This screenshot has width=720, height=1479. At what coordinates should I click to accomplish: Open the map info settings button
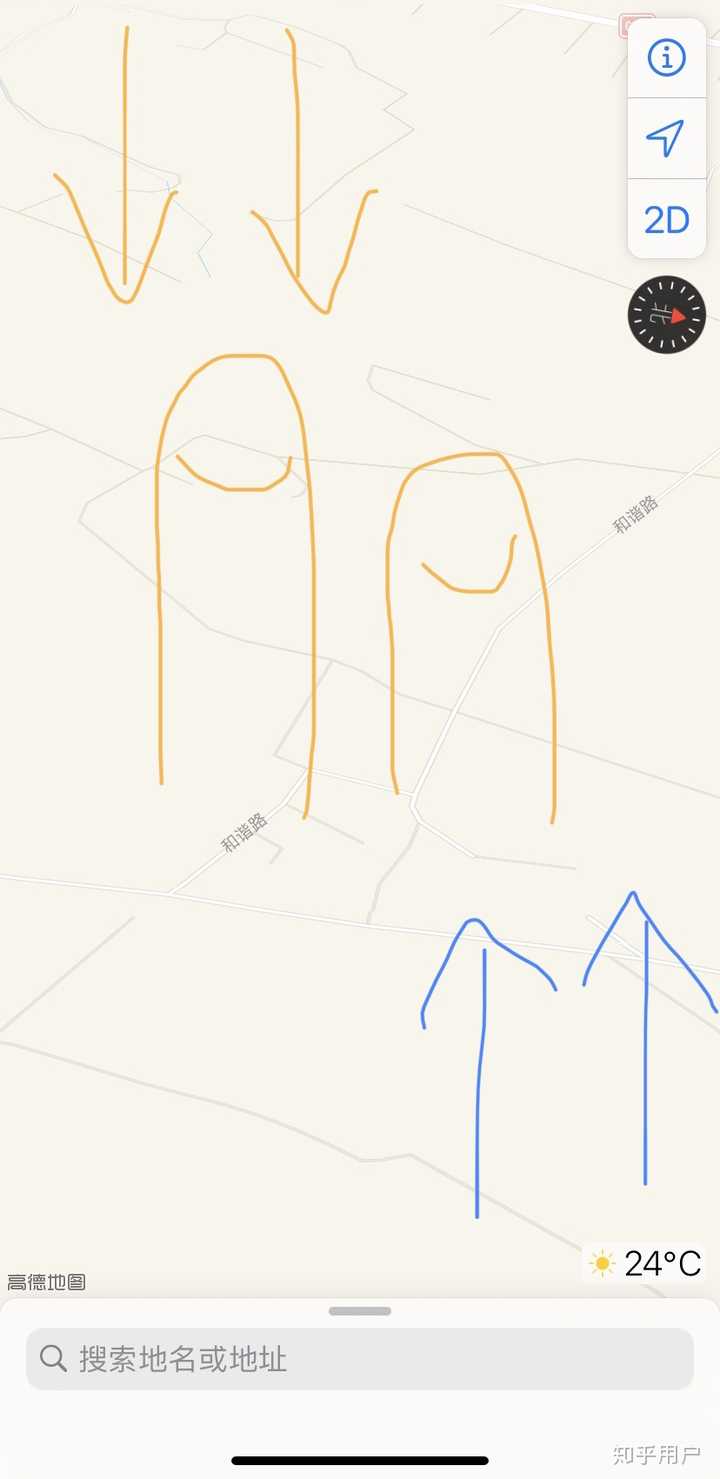point(666,59)
